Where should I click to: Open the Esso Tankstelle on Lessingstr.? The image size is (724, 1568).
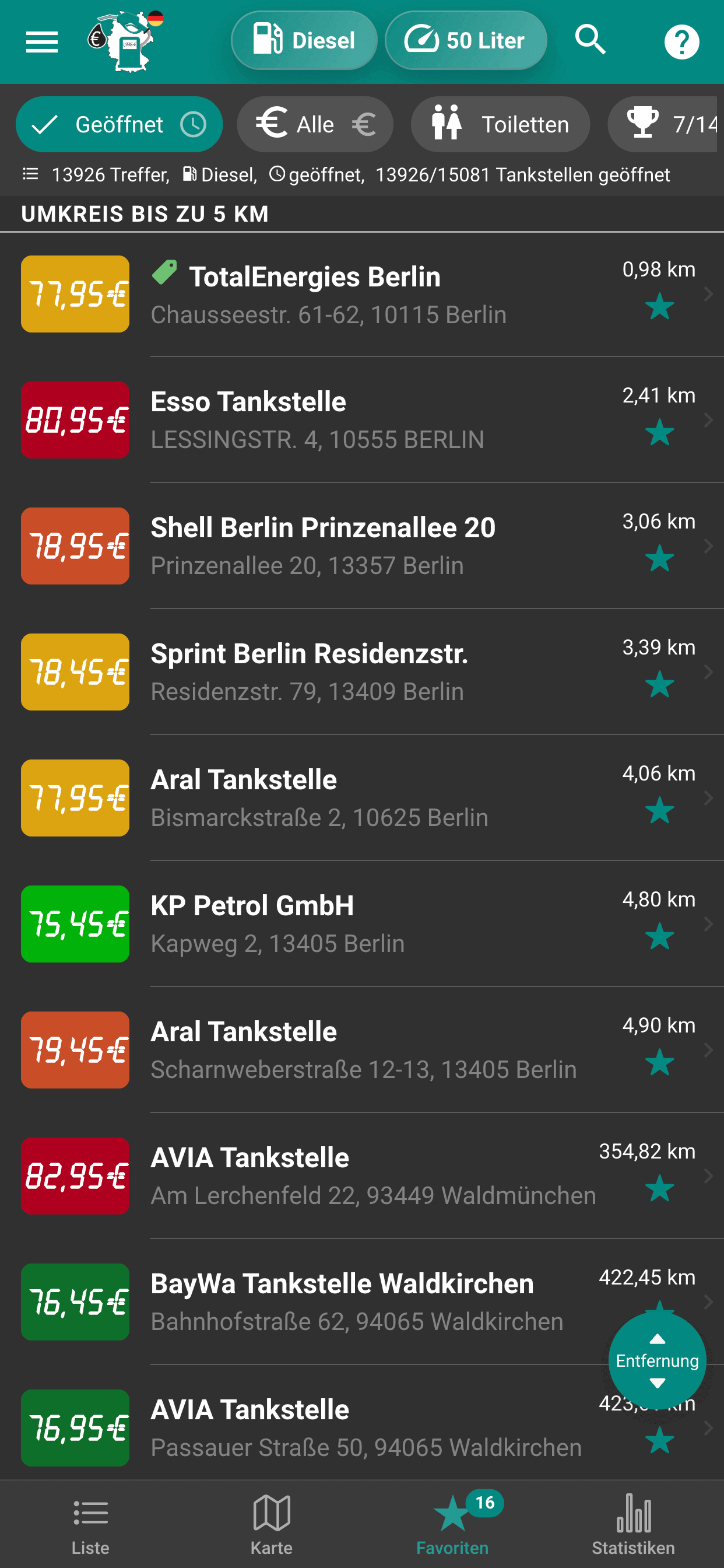click(365, 420)
